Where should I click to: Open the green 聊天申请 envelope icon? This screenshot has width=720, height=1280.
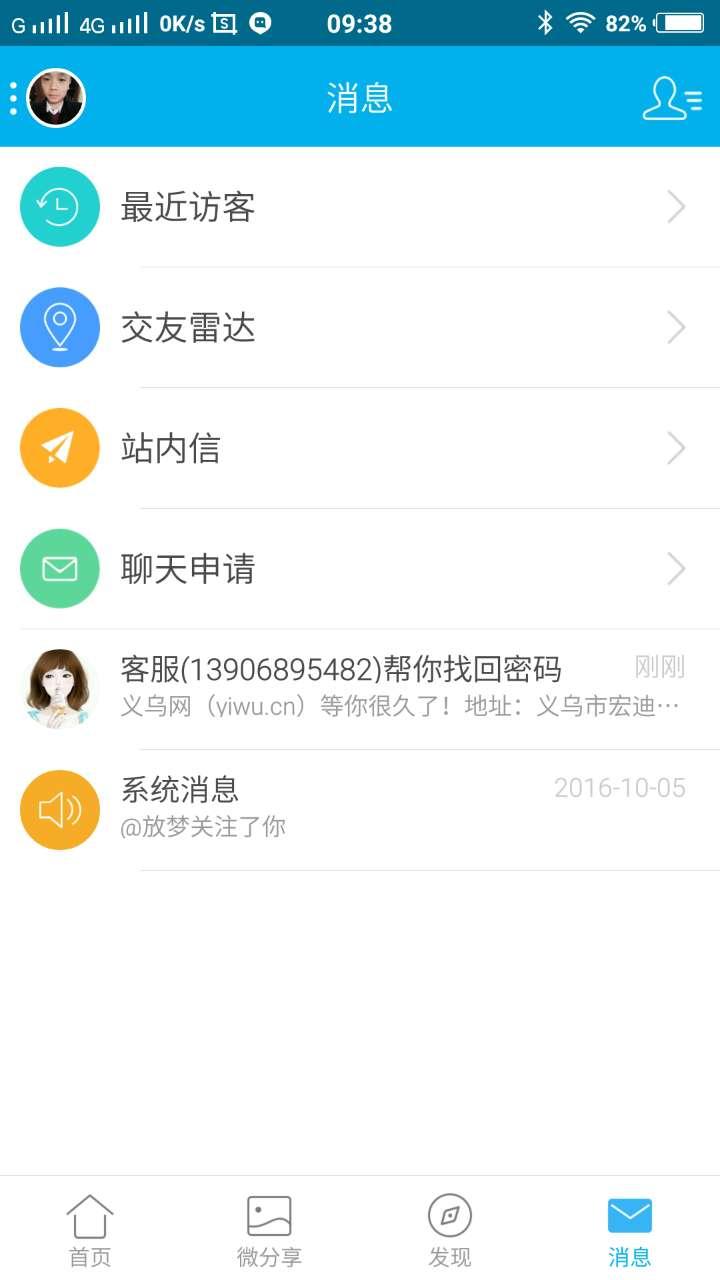(x=59, y=569)
